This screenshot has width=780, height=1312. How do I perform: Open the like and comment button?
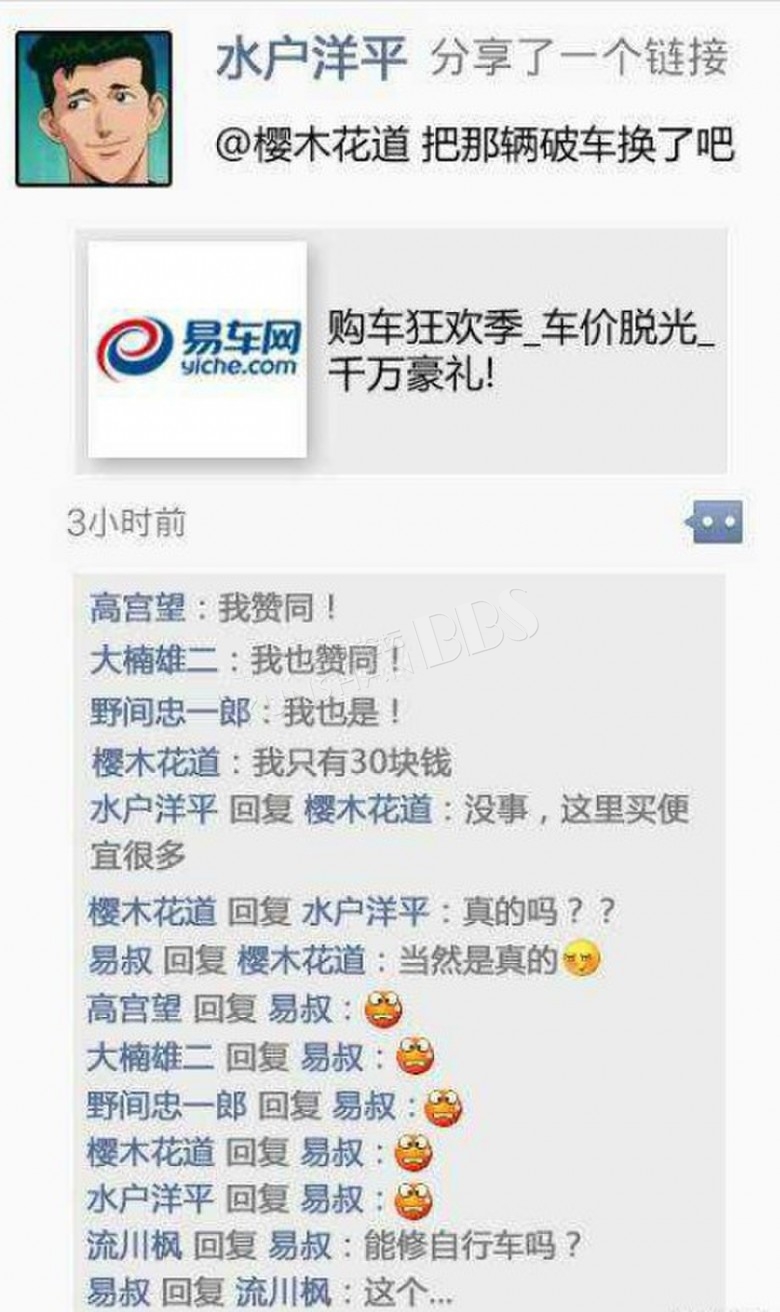pyautogui.click(x=713, y=522)
